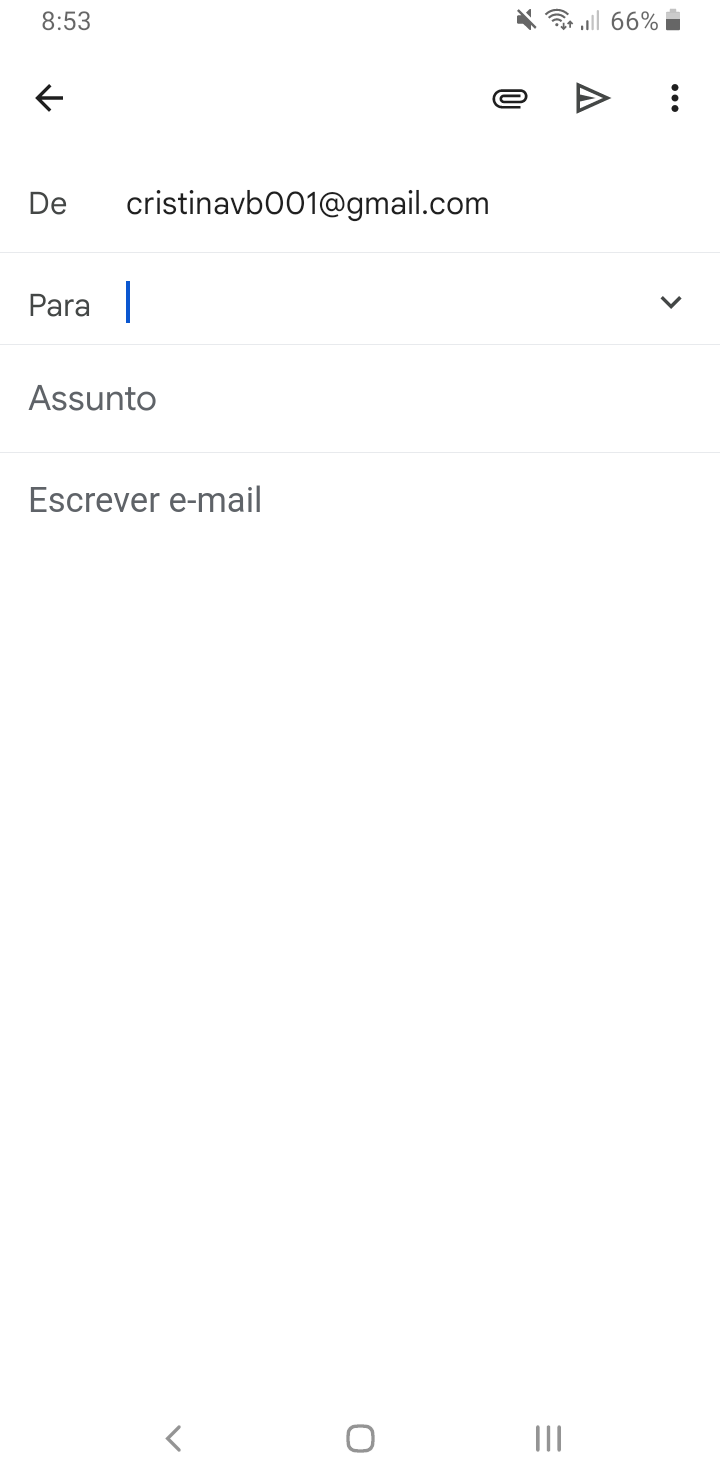
Task: Go back using the top-left arrow
Action: pyautogui.click(x=49, y=98)
